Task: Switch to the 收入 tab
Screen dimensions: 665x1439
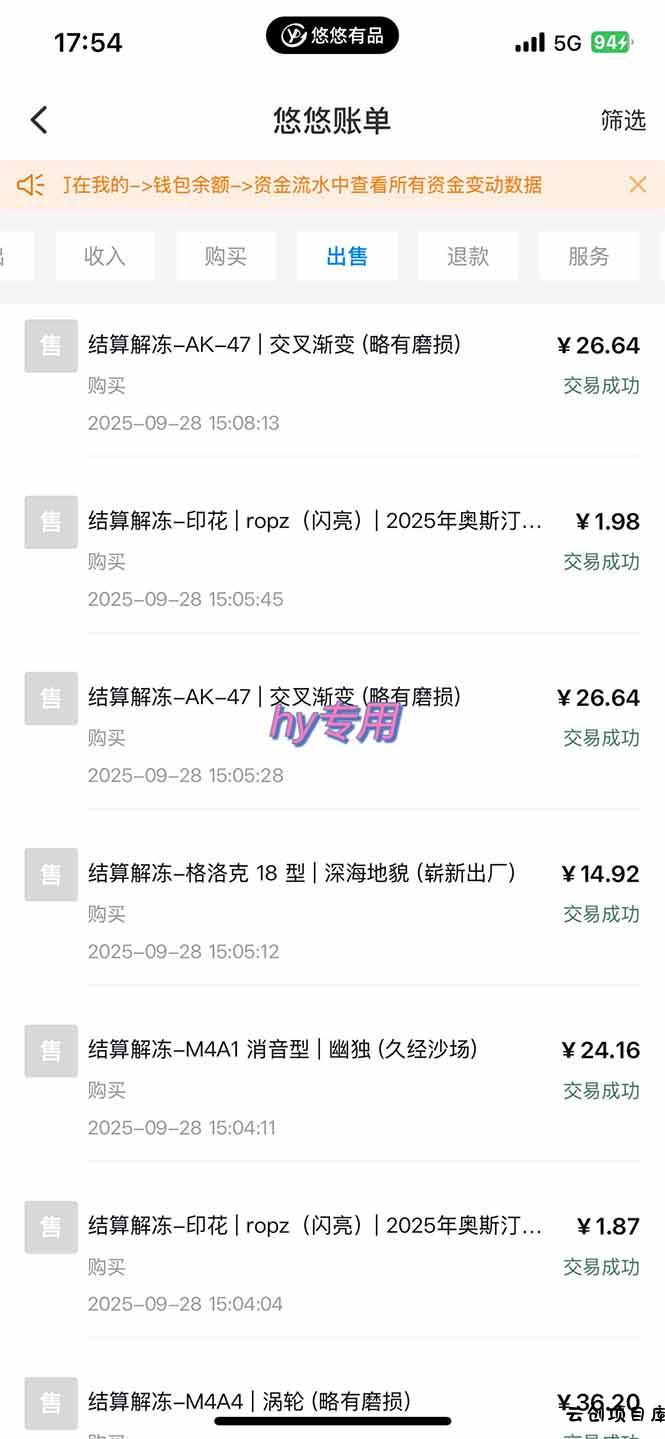Action: 105,256
